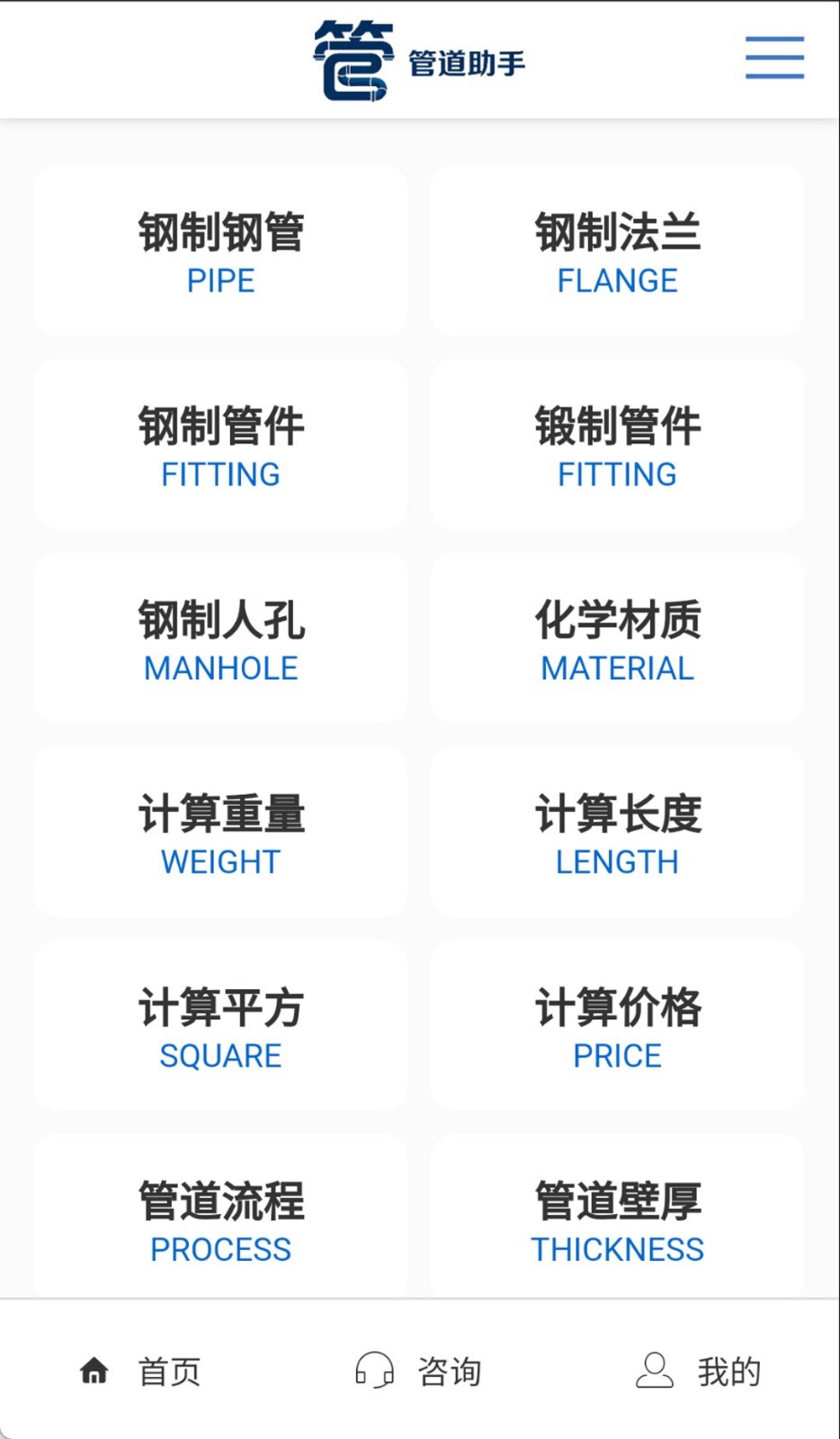Select the 化学材质 MATERIAL card
Screen dimensions: 840x1439
pyautogui.click(x=617, y=639)
